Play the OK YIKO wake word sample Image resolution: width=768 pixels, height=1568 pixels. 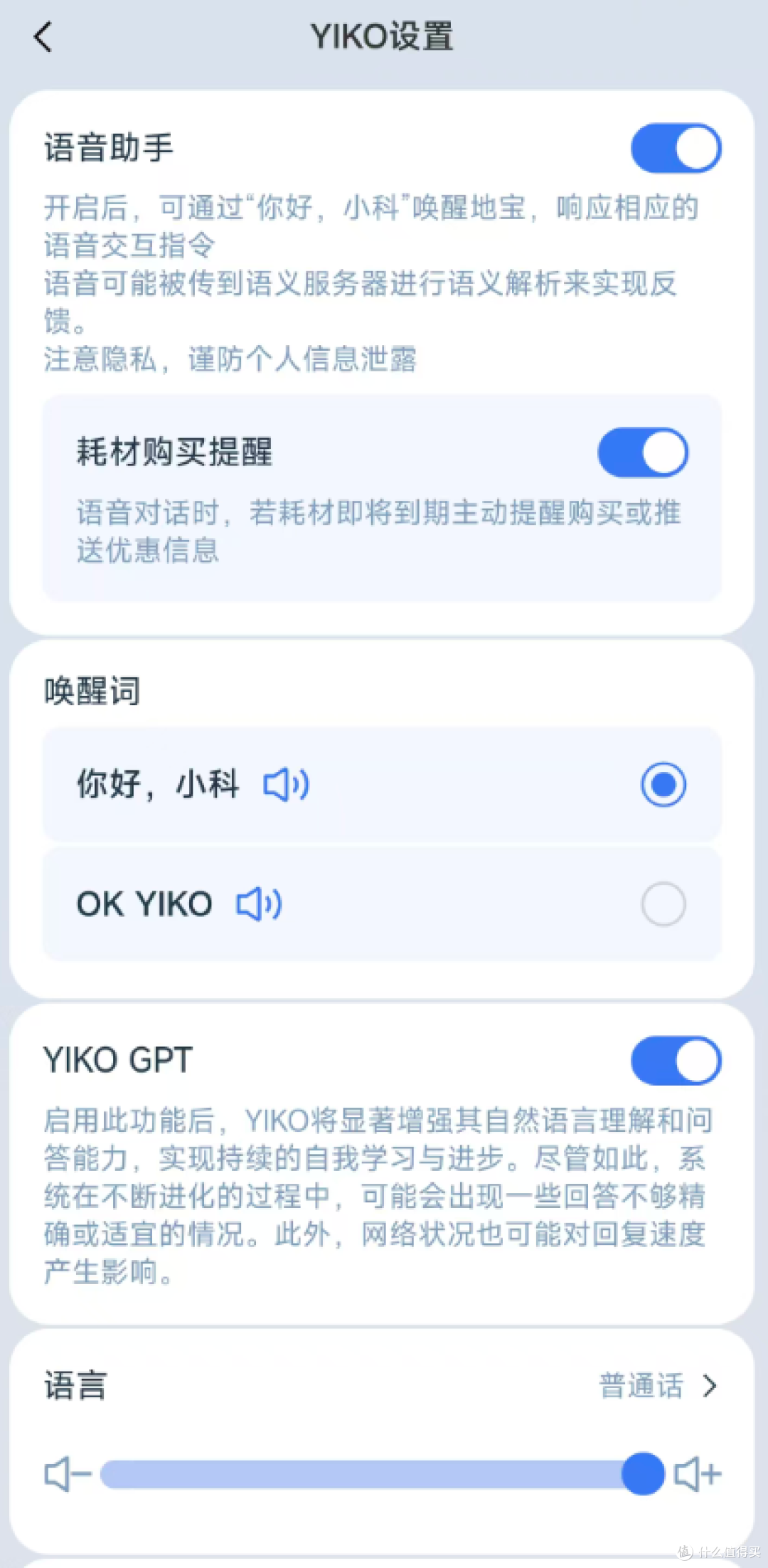tap(259, 904)
